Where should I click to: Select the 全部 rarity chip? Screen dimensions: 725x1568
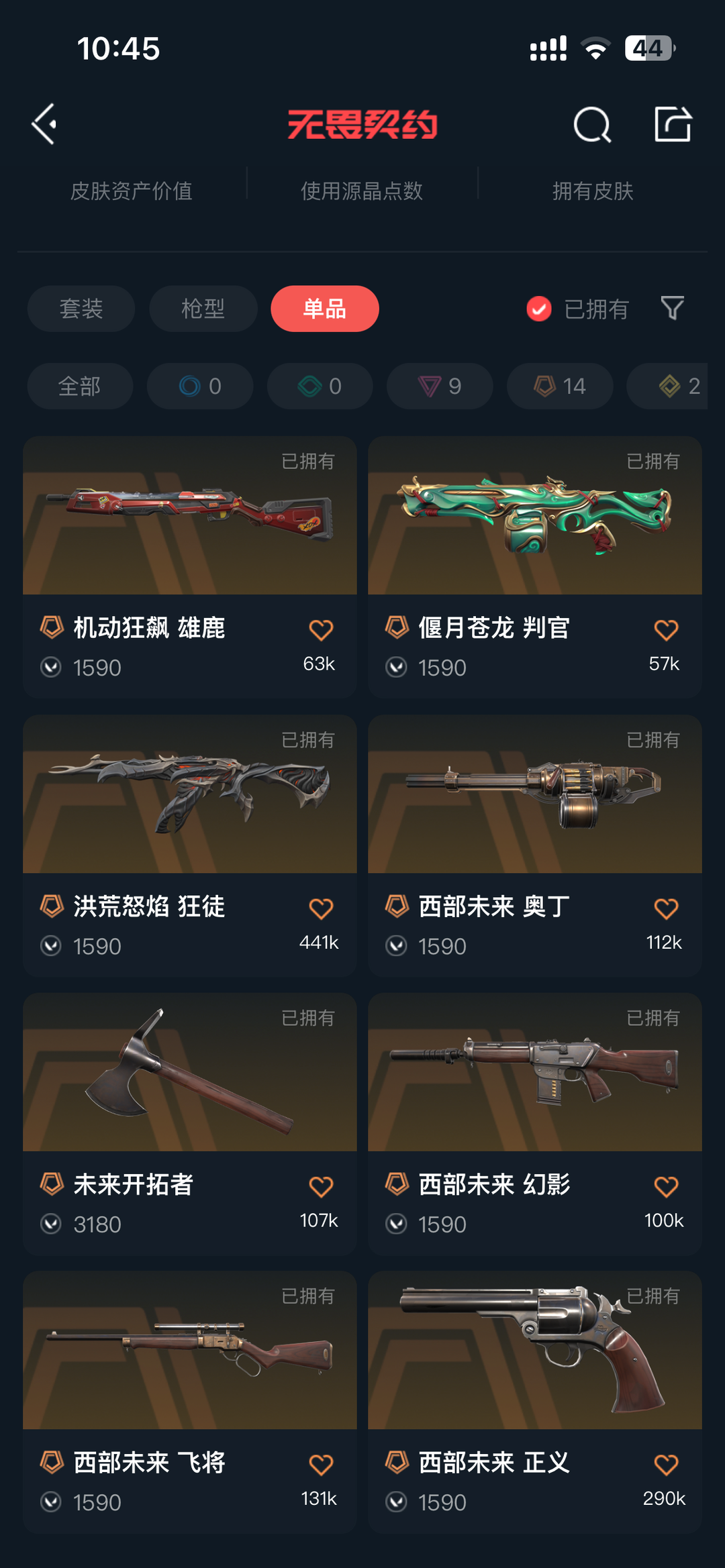pos(80,386)
